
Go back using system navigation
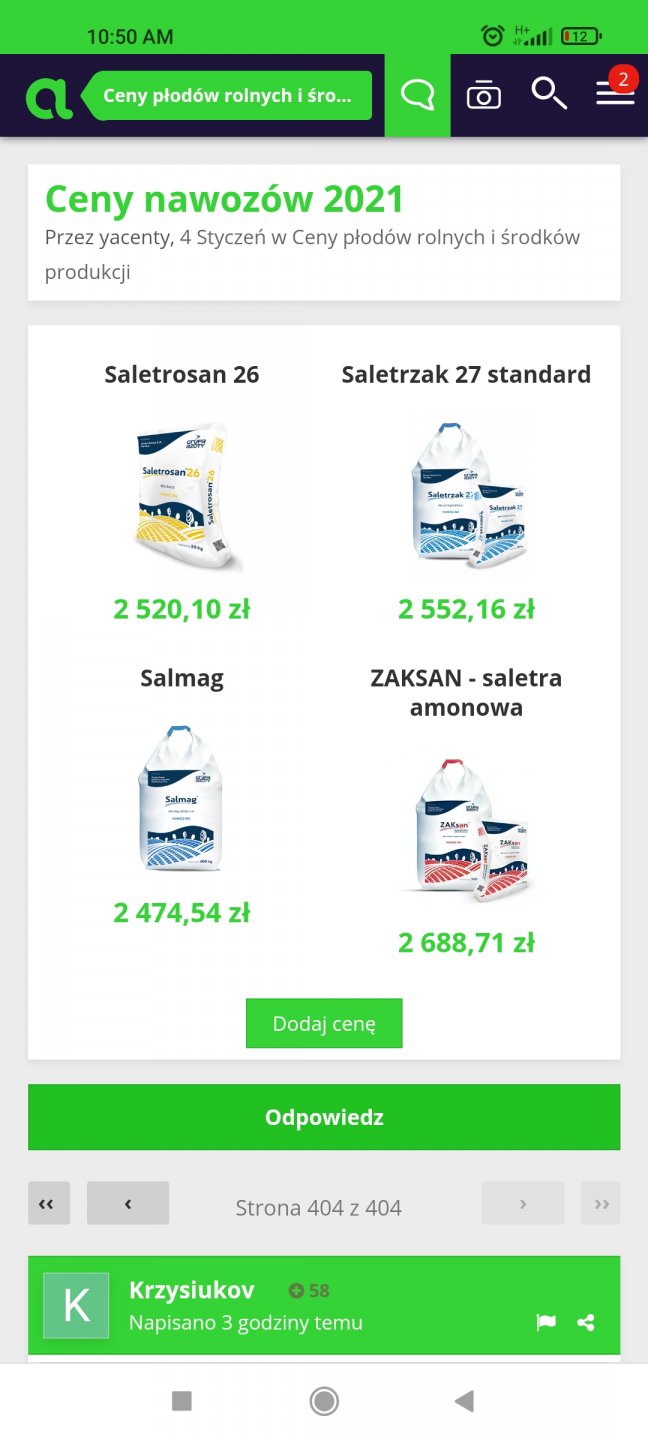pos(464,1401)
